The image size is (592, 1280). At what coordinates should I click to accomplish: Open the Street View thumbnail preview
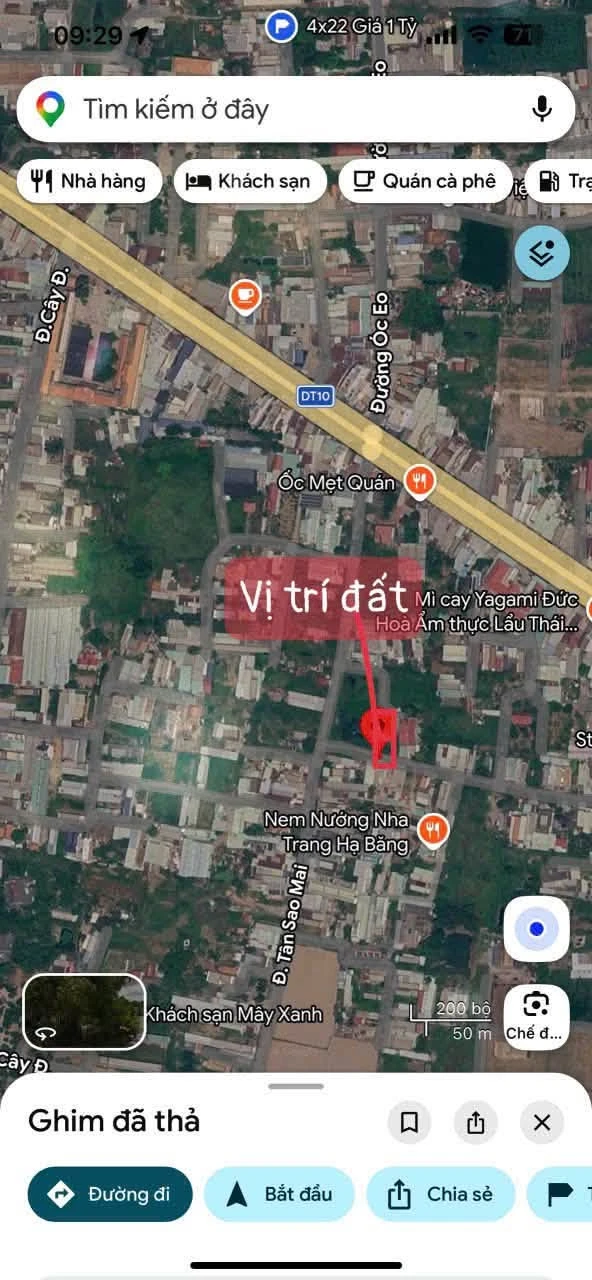coord(85,1012)
